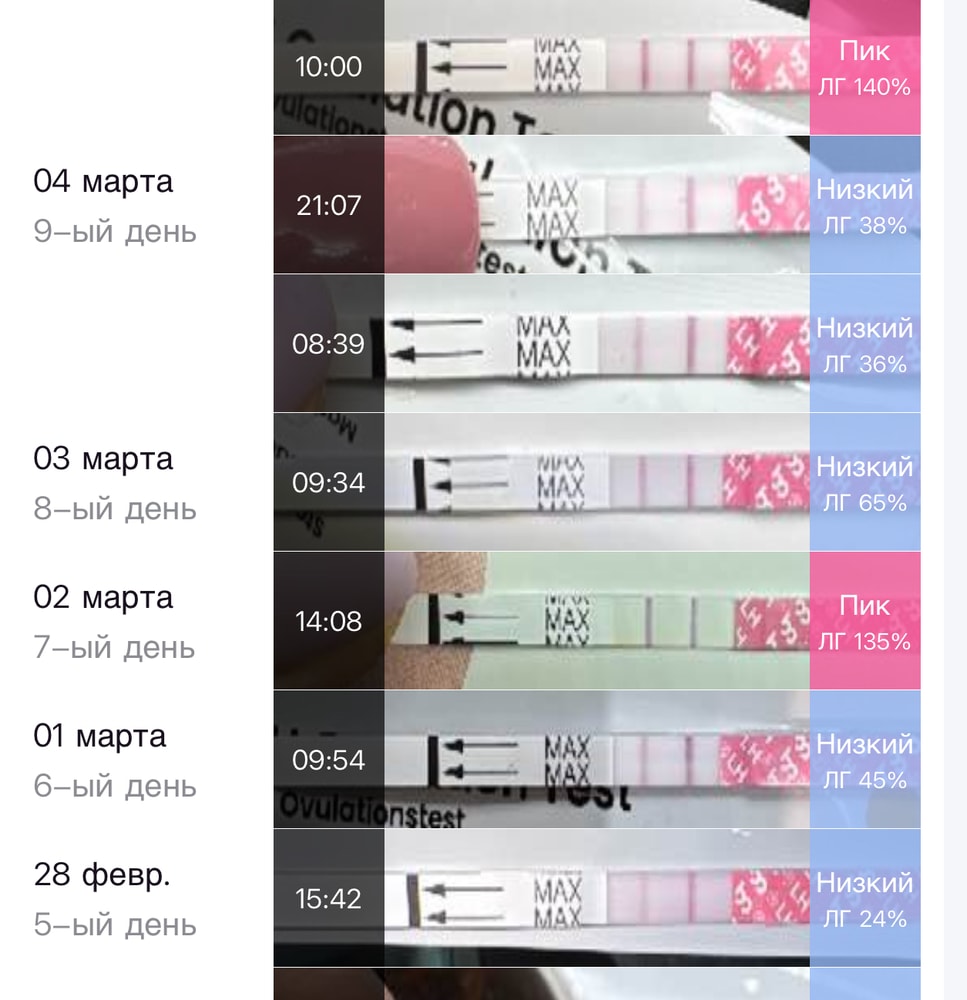This screenshot has height=1000, width=967.
Task: Open the 09:34 test with LH 65%
Action: (x=596, y=483)
